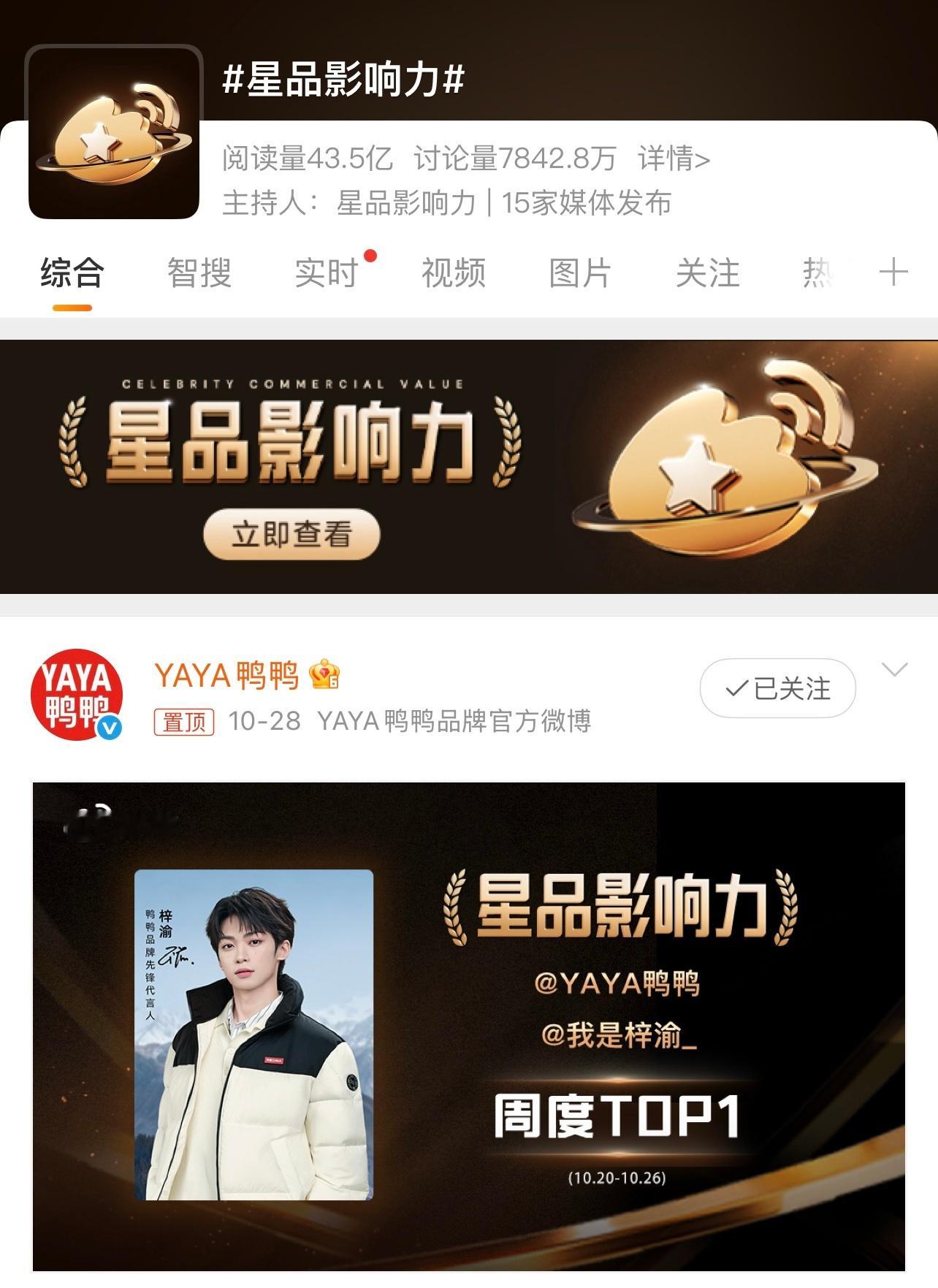Switch to the 视频 tab

pos(453,274)
